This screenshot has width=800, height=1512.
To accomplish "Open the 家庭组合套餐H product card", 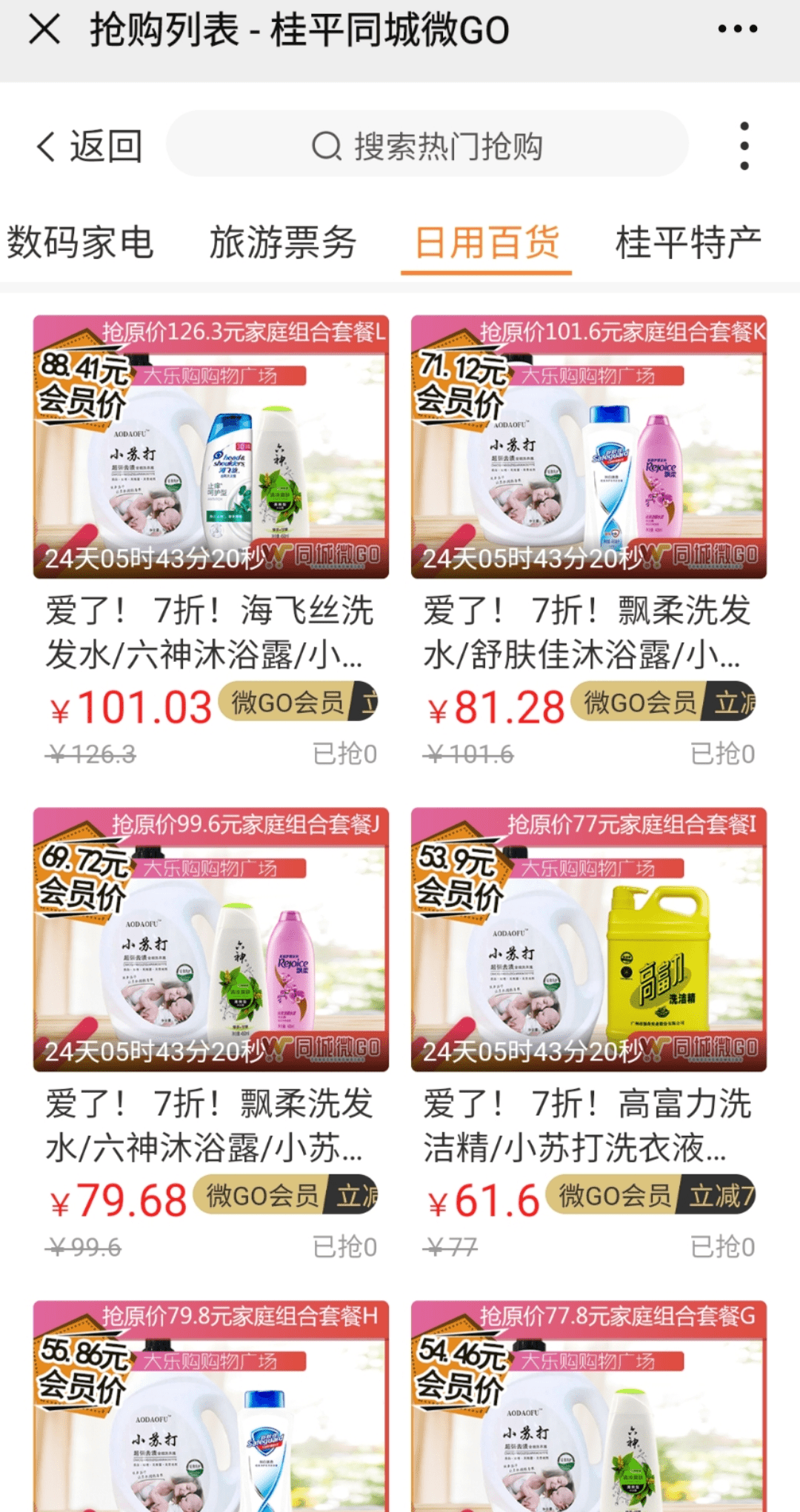I will [211, 1407].
